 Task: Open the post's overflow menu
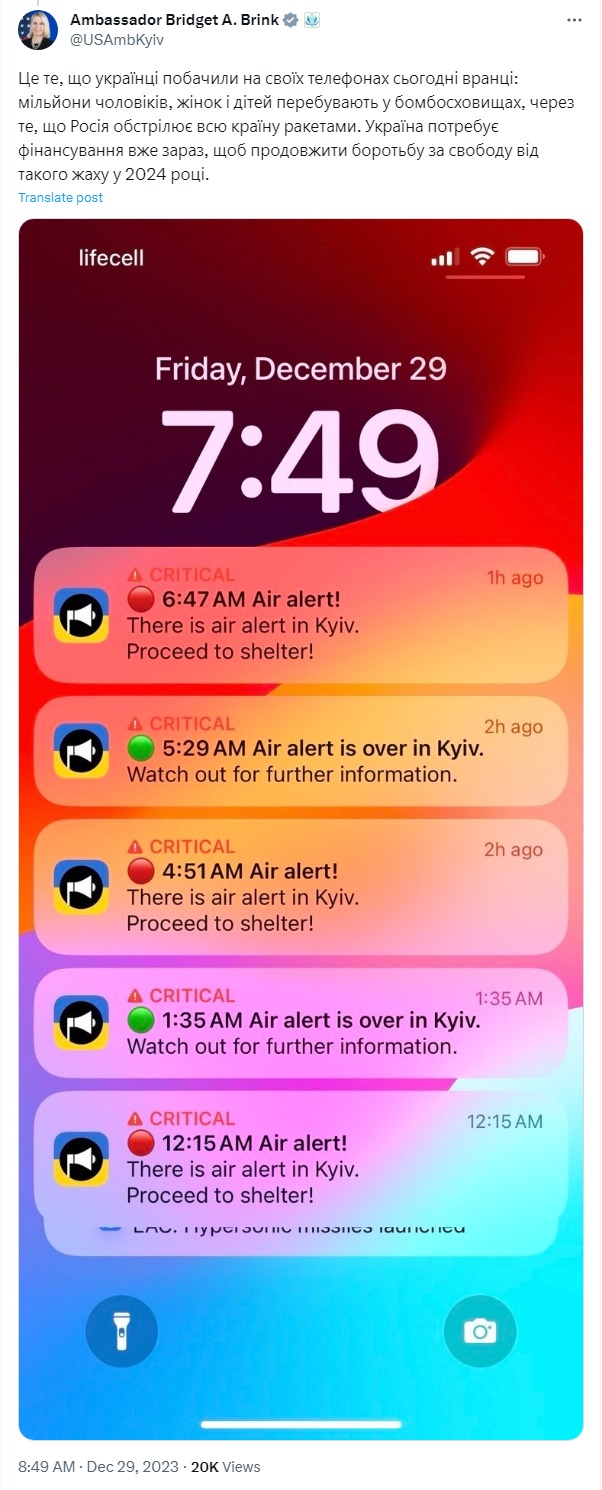coord(573,19)
